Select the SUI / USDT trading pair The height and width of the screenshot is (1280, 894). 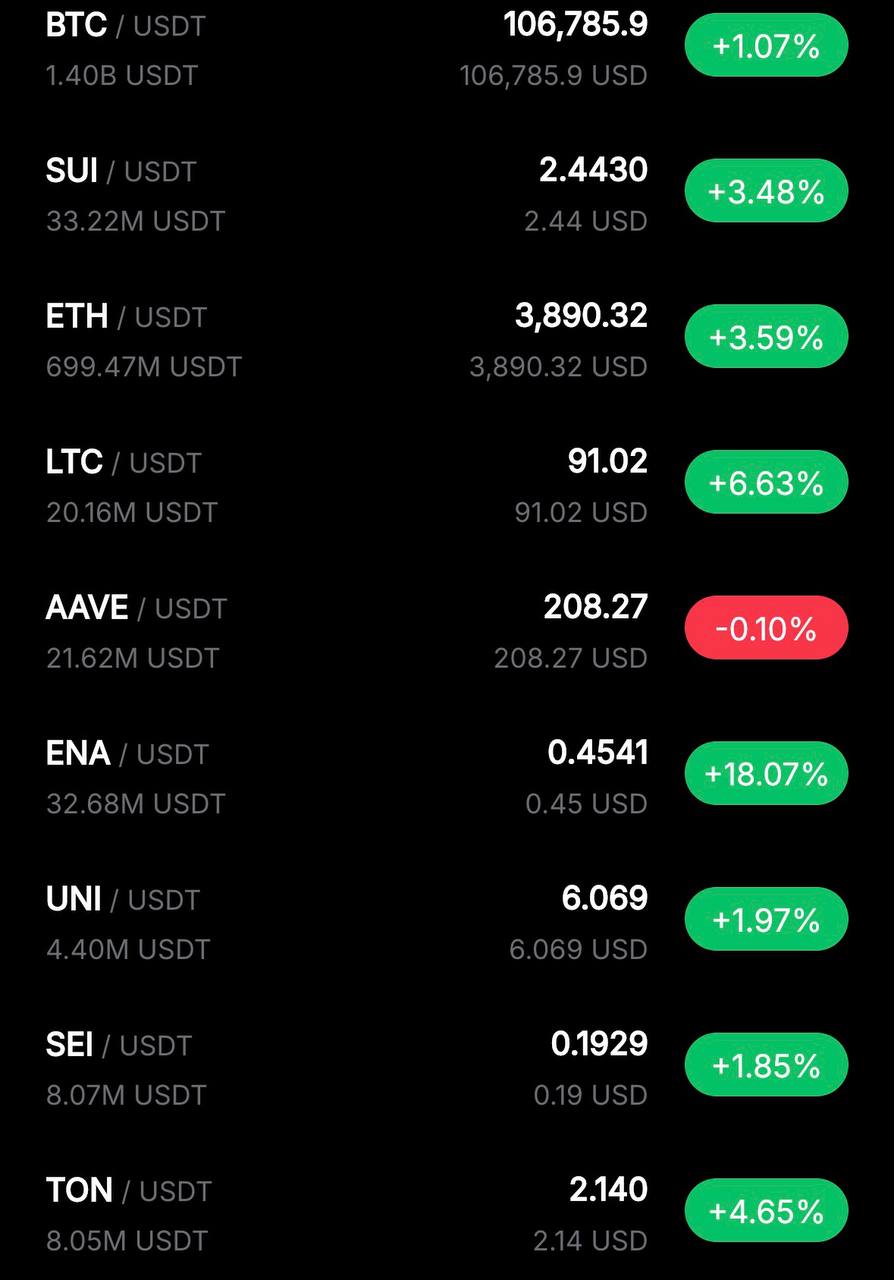pyautogui.click(x=121, y=172)
